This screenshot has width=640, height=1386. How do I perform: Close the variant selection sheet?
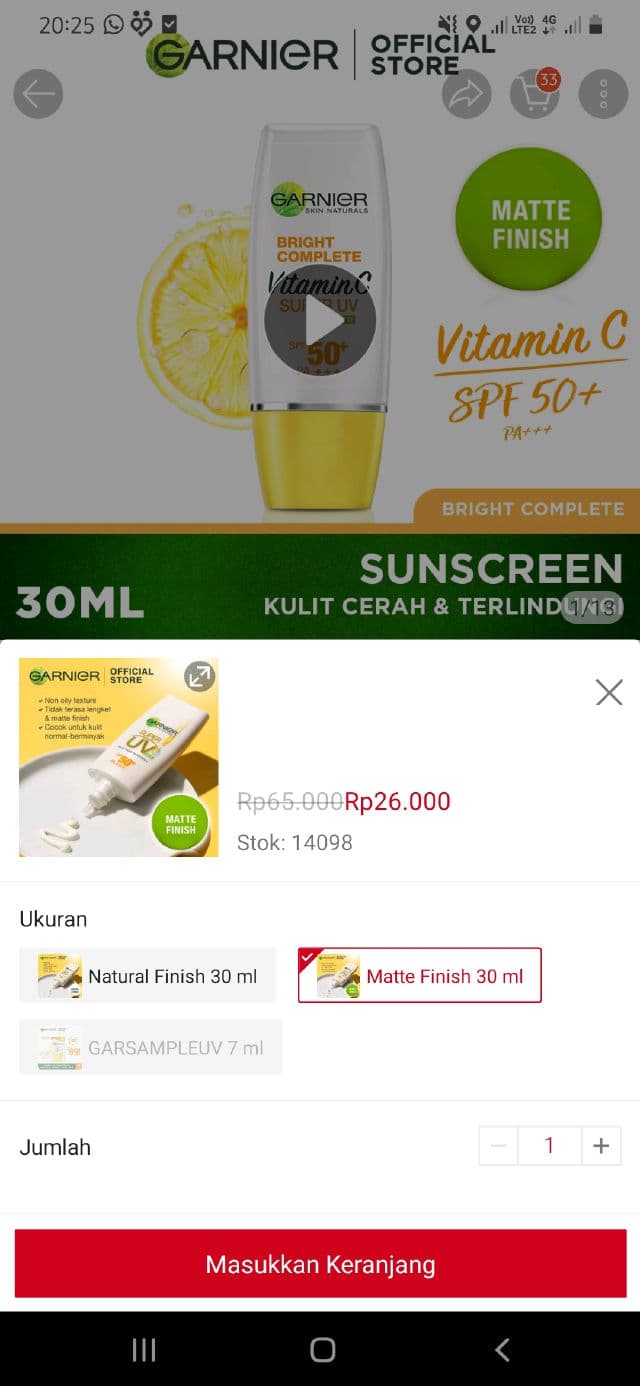coord(609,692)
